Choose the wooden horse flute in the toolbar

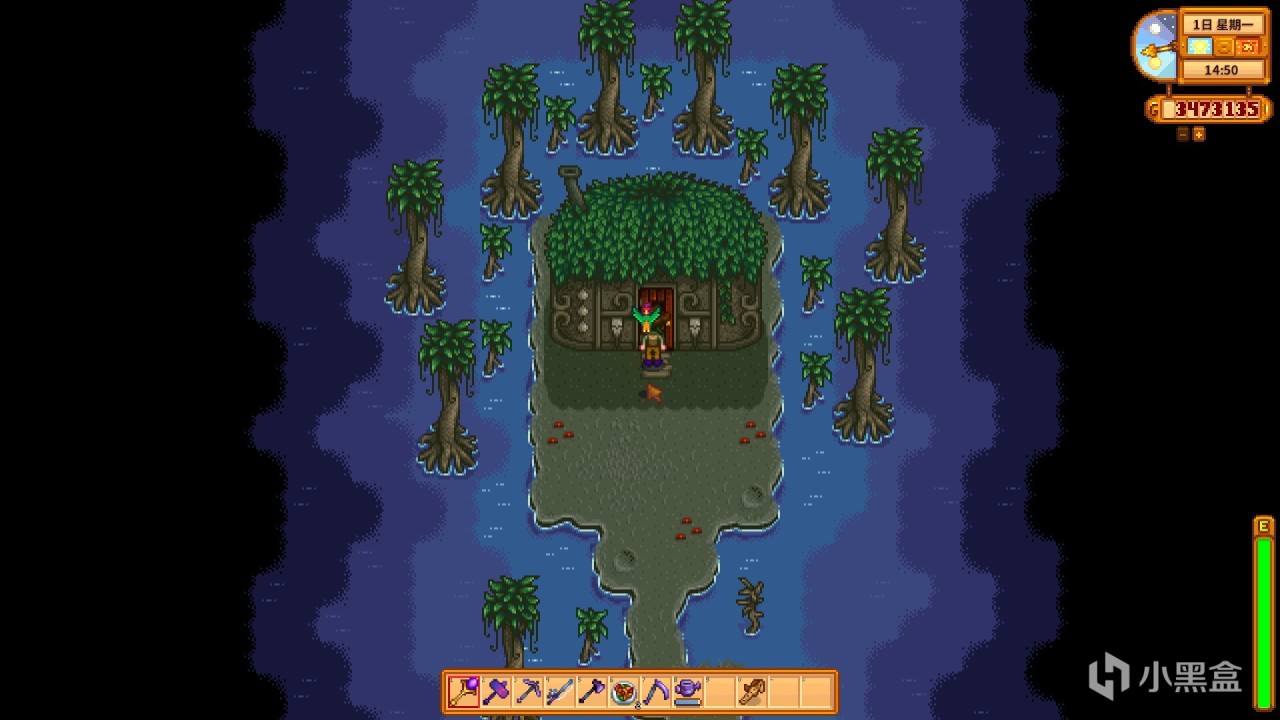pos(752,691)
